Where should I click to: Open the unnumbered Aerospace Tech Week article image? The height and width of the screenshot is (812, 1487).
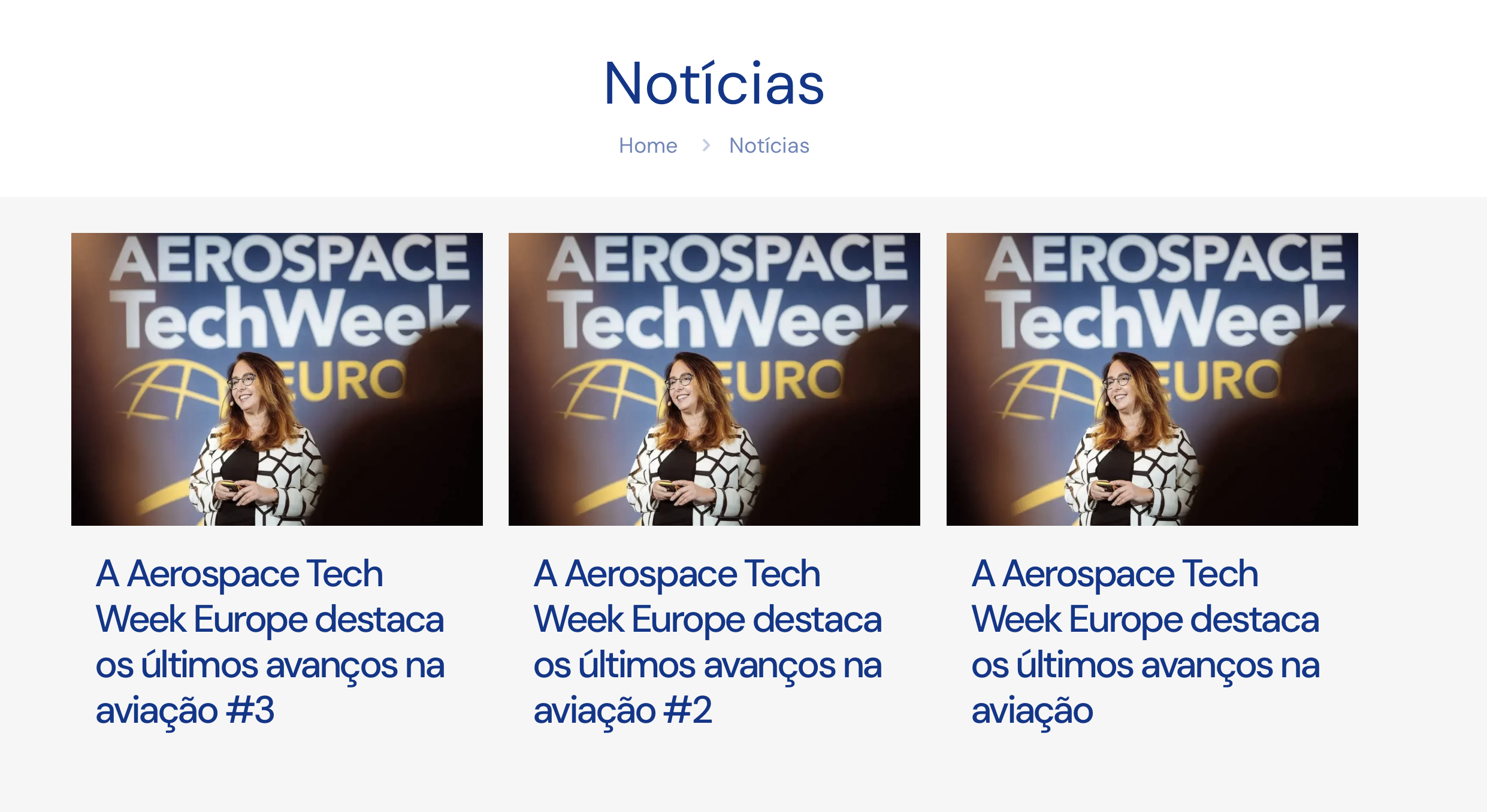[x=1151, y=379]
